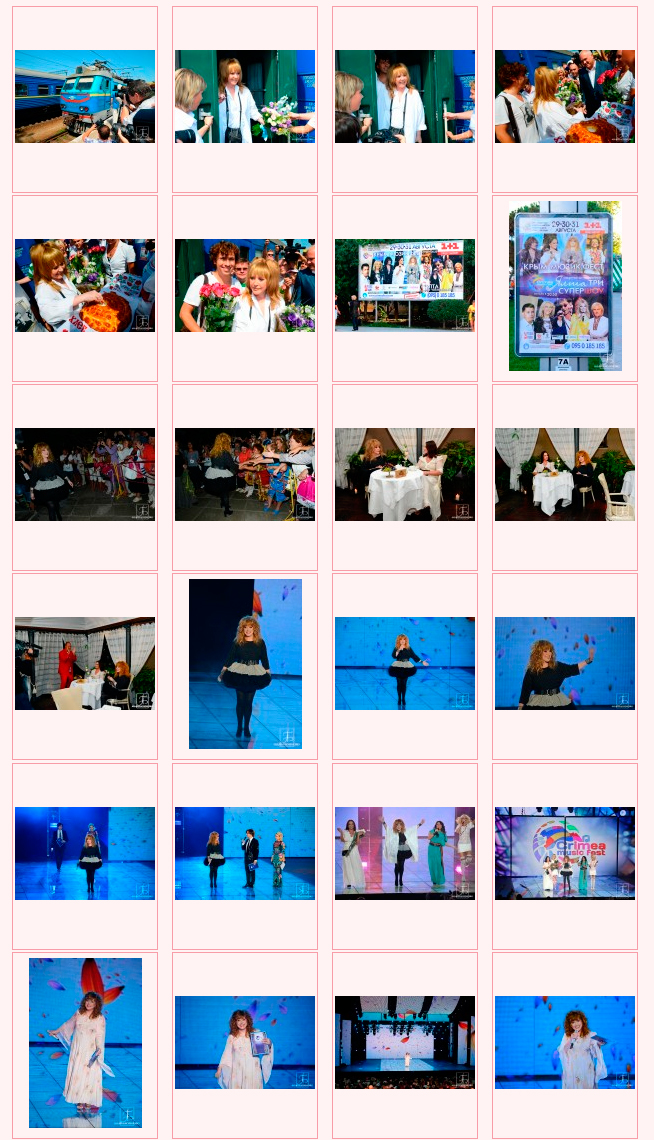Open photo of woman waving on blue stage
This screenshot has width=654, height=1140.
pyautogui.click(x=564, y=663)
